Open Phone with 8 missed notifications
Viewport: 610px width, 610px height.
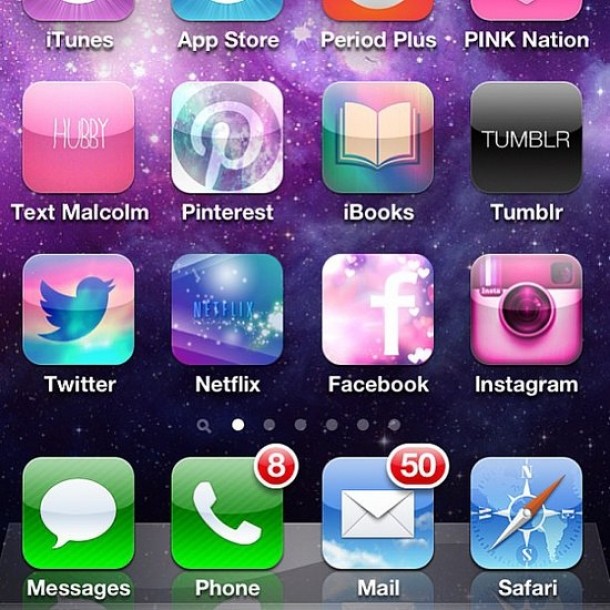coord(228,513)
